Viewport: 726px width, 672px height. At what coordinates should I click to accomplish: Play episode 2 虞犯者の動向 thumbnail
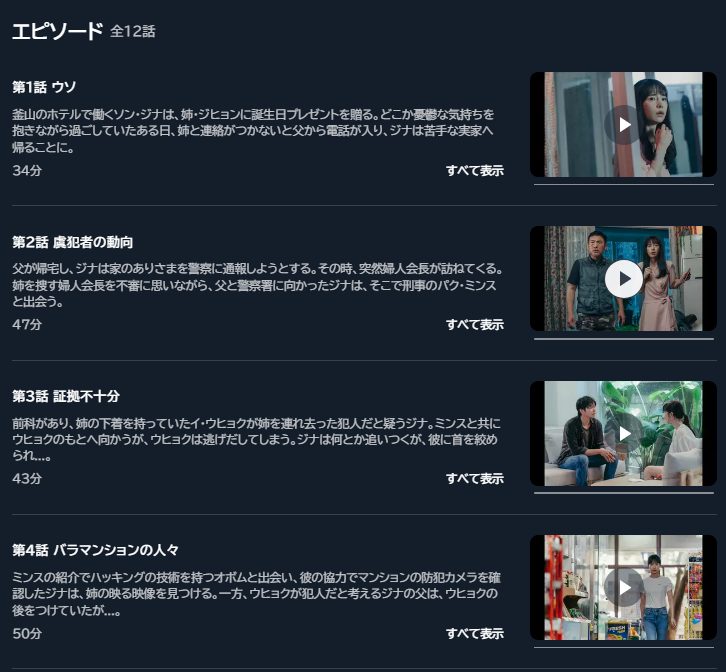pyautogui.click(x=624, y=279)
